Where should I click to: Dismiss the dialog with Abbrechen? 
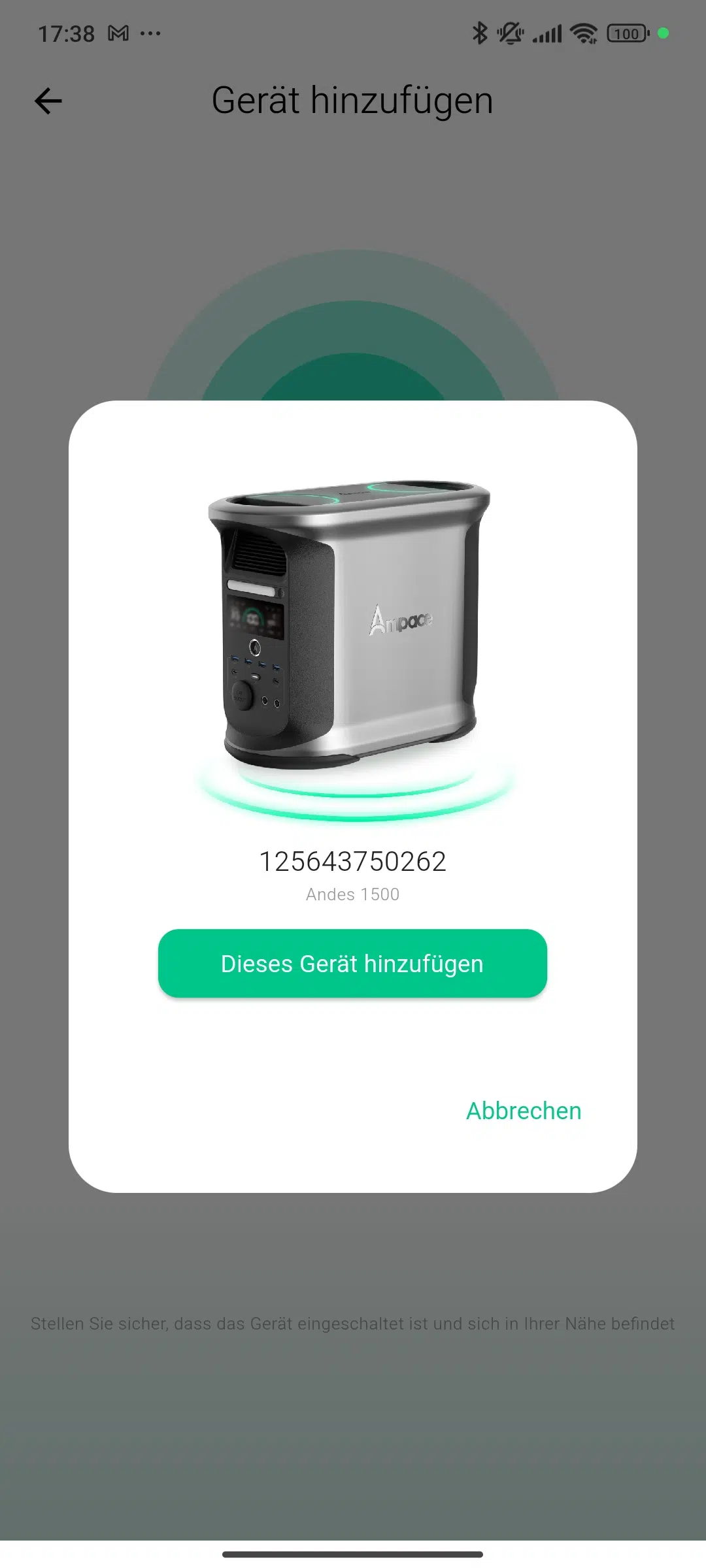point(524,1111)
